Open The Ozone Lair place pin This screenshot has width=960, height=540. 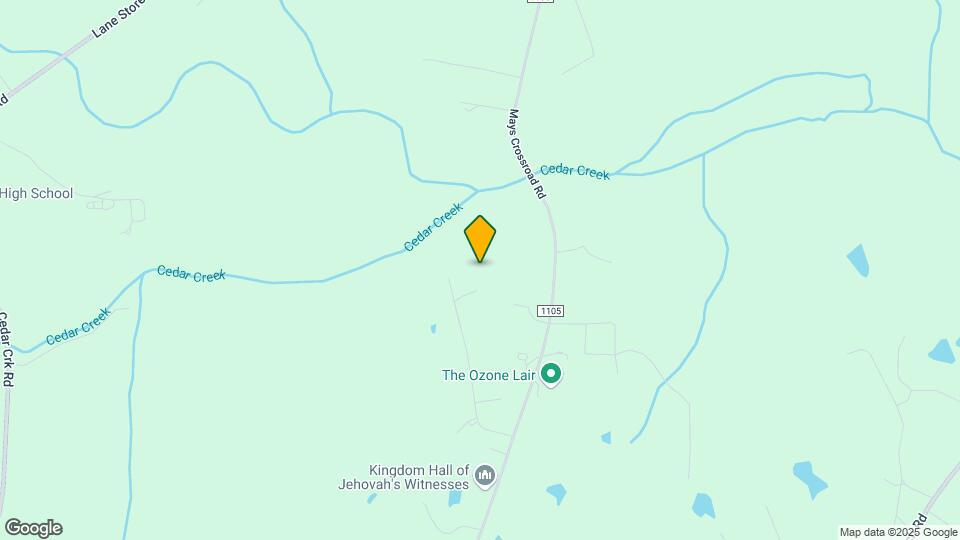pos(550,375)
